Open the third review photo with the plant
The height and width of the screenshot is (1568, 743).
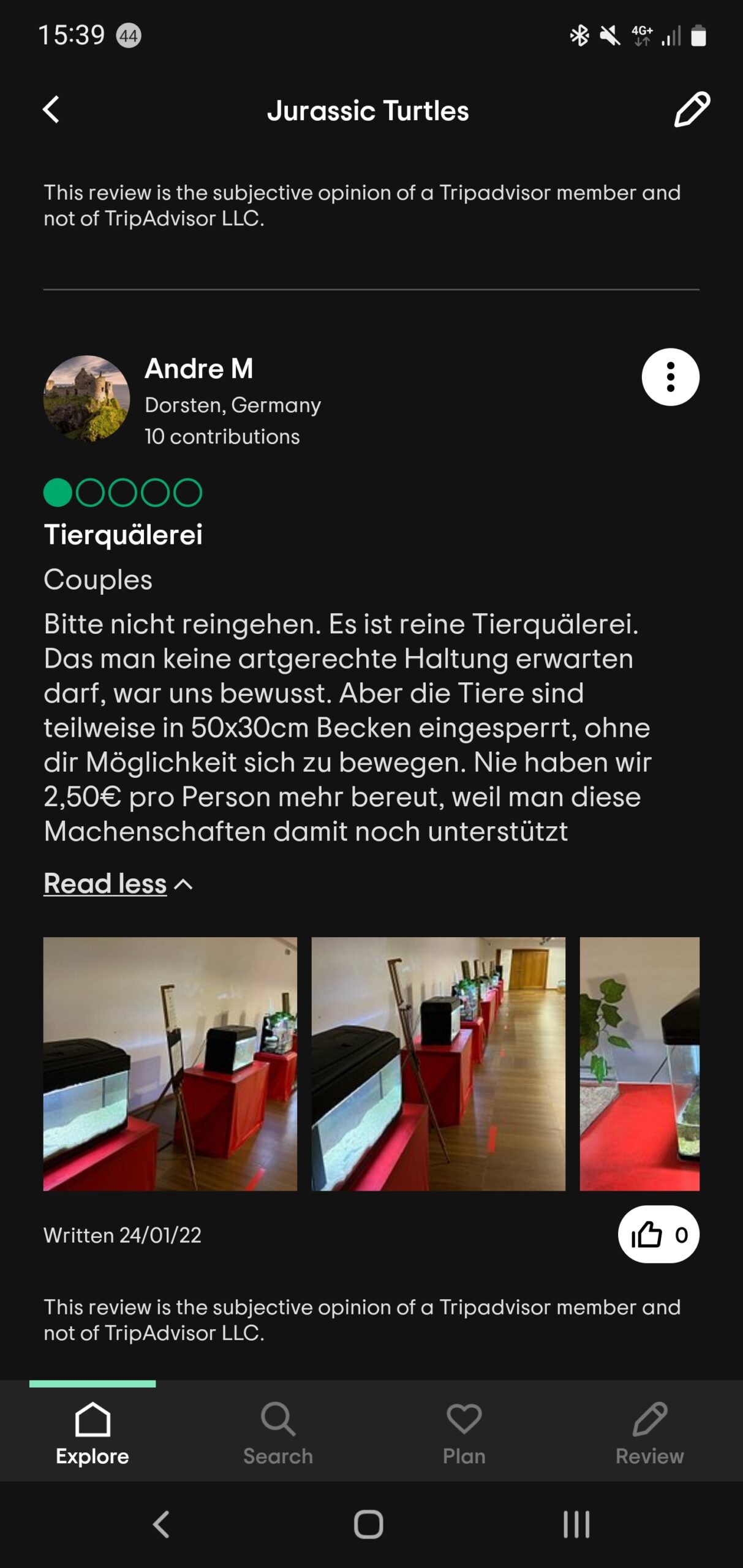click(x=639, y=1064)
